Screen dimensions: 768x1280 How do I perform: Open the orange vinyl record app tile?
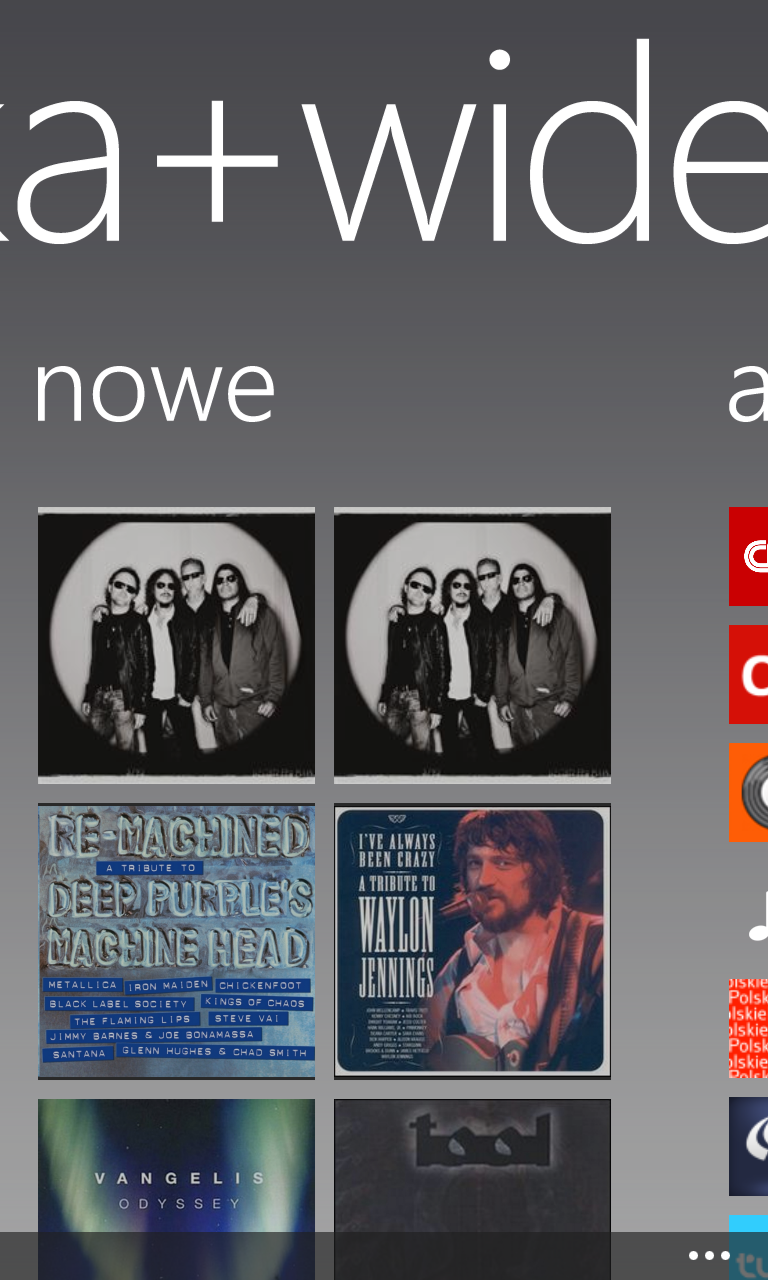[x=749, y=792]
